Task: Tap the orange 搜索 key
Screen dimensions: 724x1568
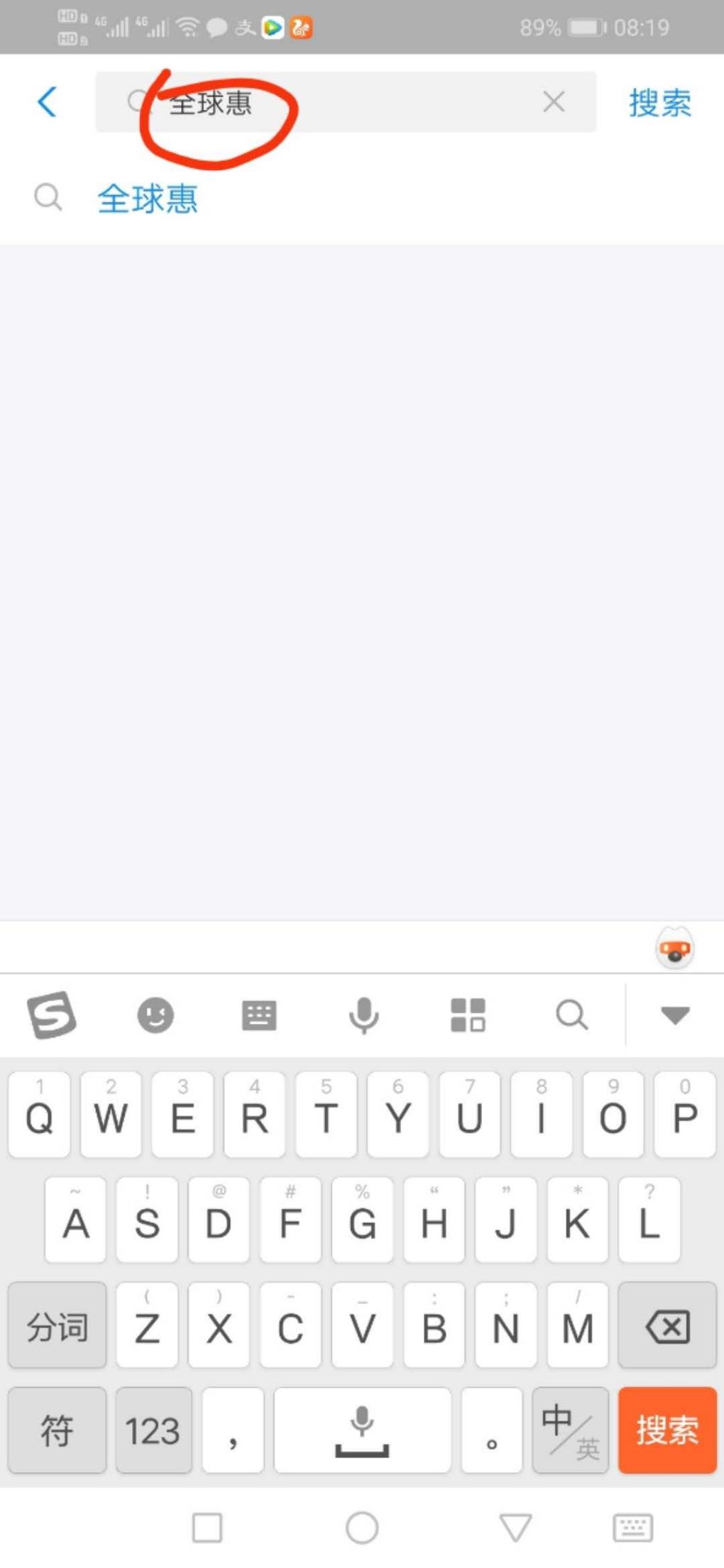Action: [667, 1430]
